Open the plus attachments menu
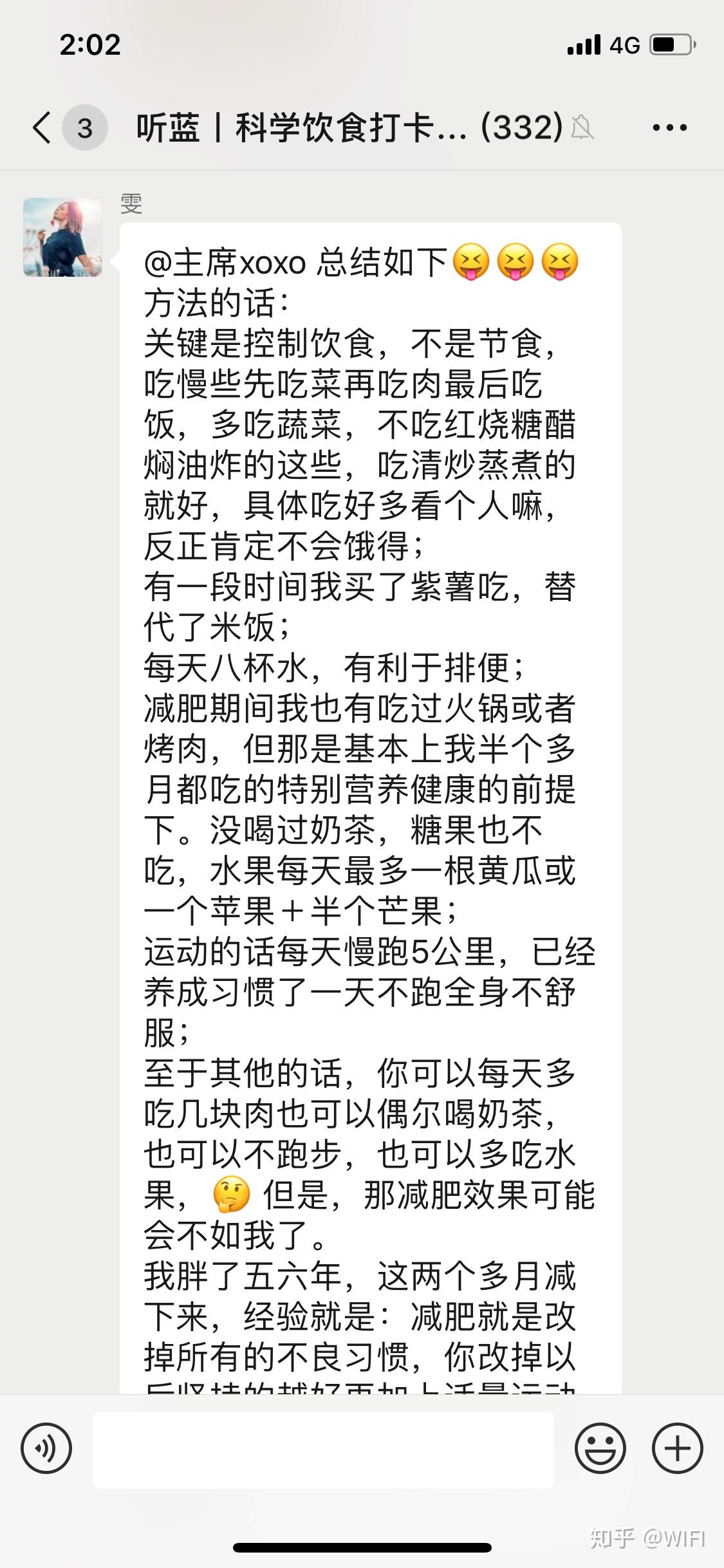This screenshot has height=1568, width=724. pos(677,1449)
